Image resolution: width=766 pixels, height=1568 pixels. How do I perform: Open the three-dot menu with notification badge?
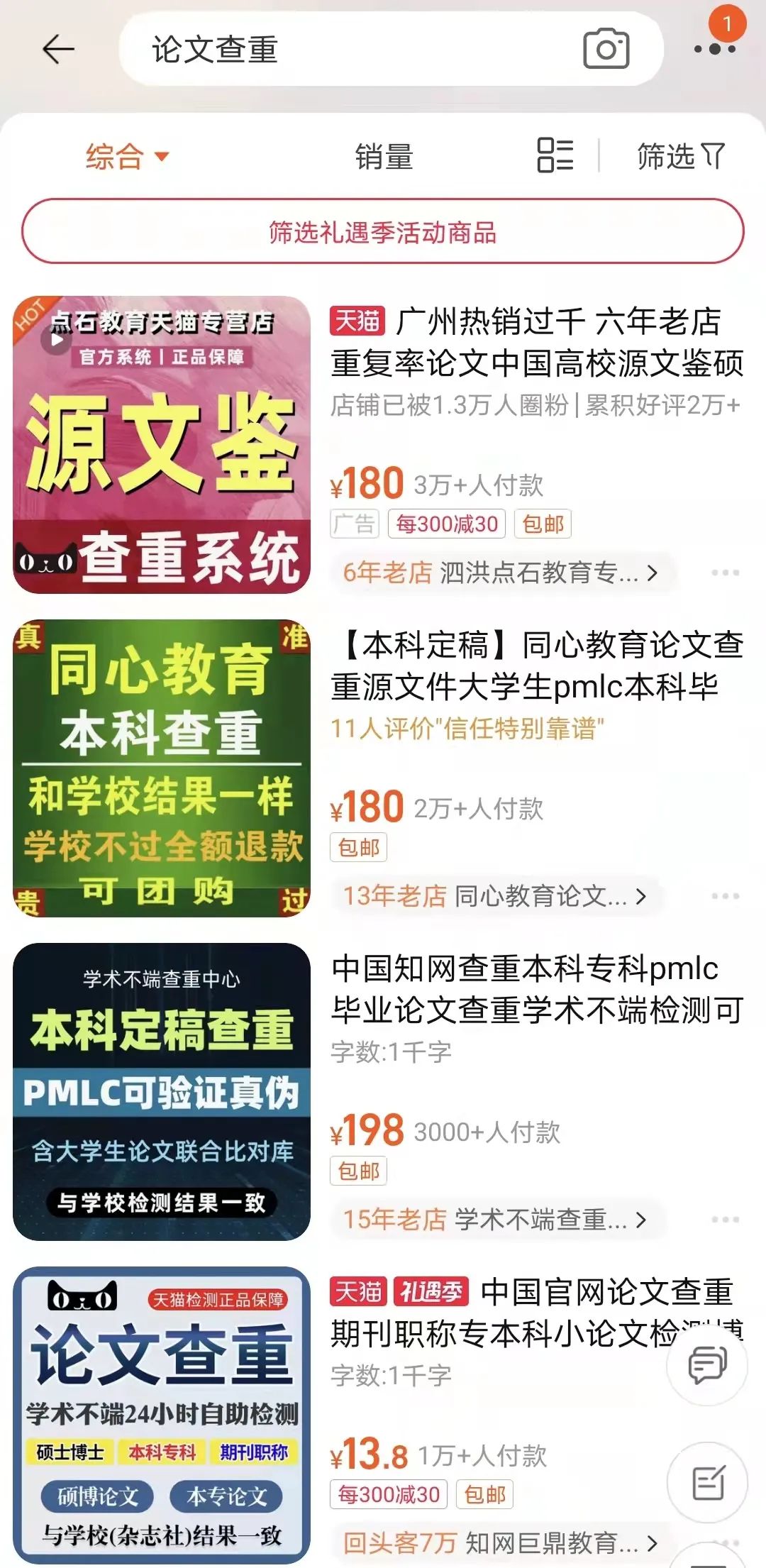715,48
